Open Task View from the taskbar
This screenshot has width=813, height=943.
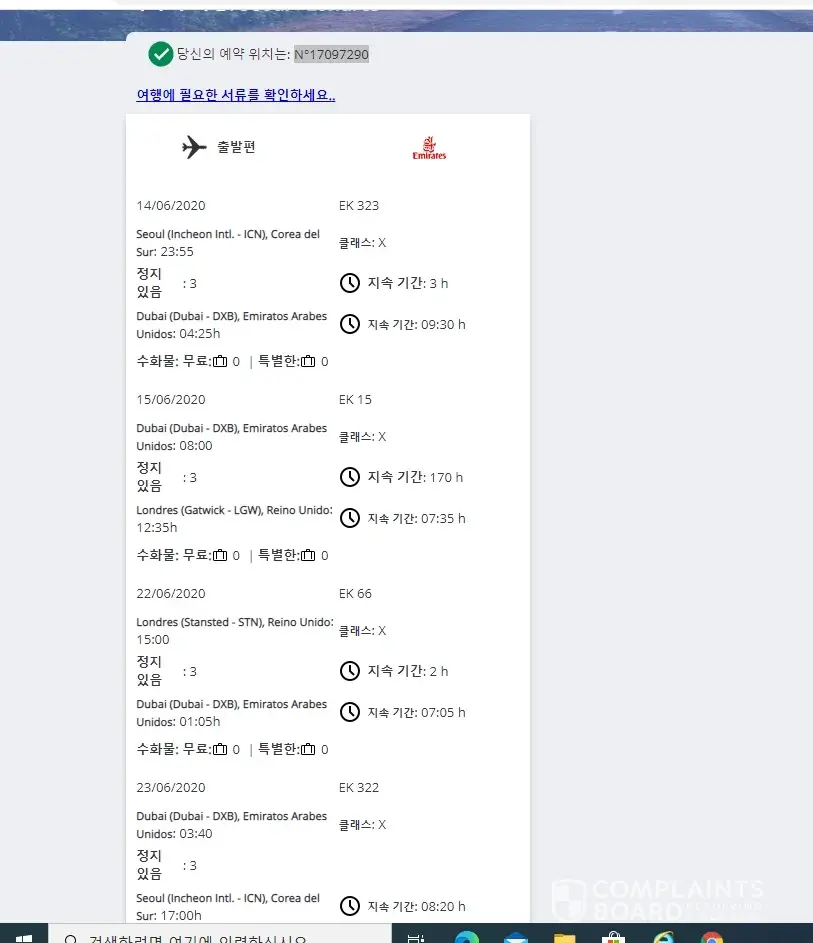coord(418,937)
